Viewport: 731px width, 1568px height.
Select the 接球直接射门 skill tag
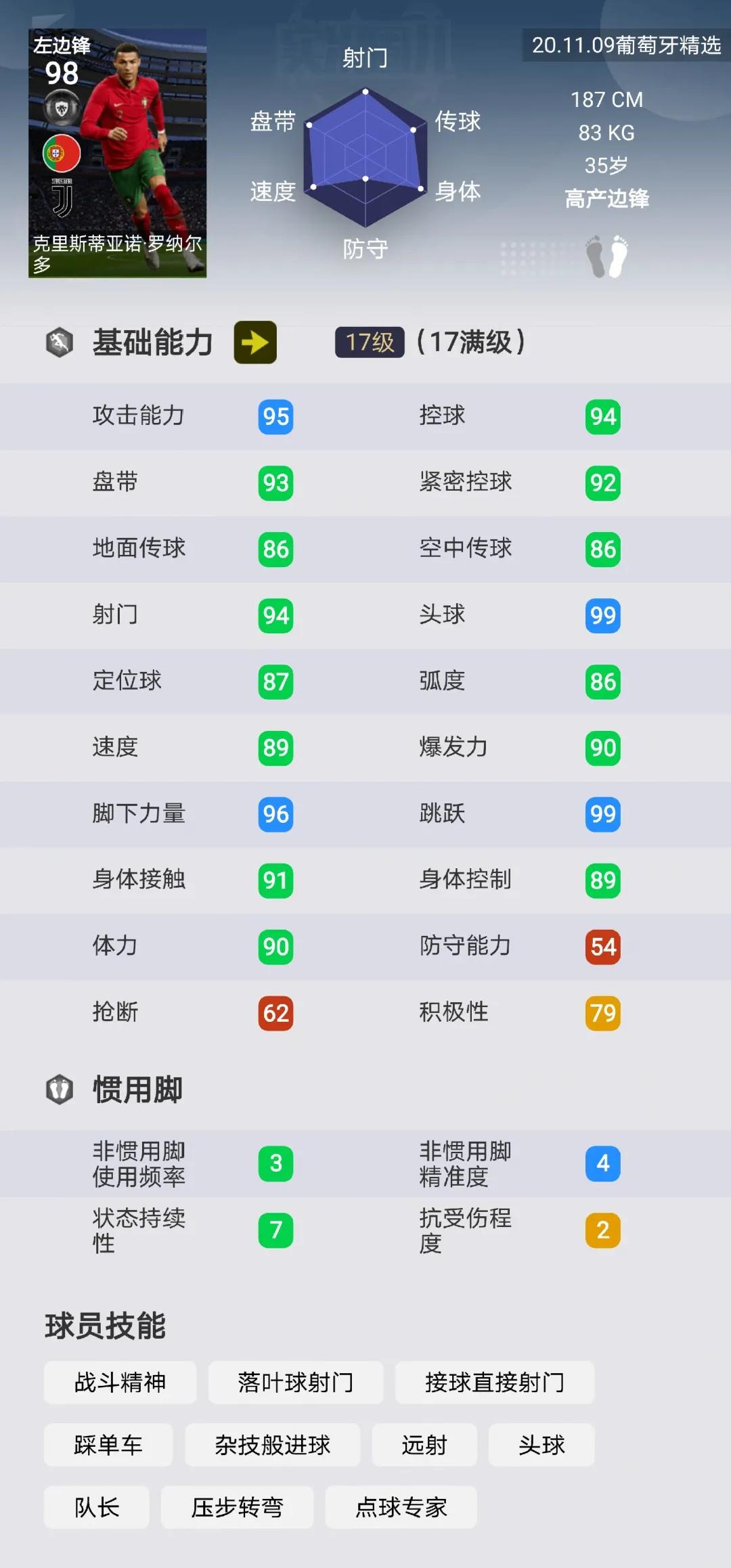coord(495,1383)
